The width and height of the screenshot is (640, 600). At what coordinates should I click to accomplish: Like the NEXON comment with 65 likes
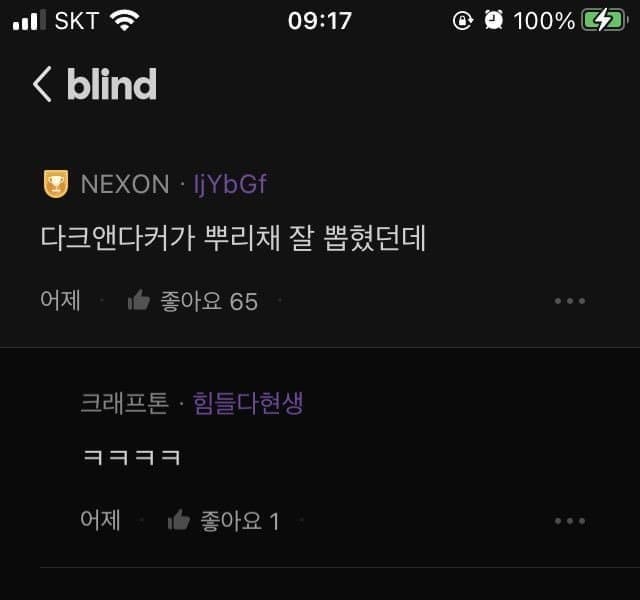point(140,301)
